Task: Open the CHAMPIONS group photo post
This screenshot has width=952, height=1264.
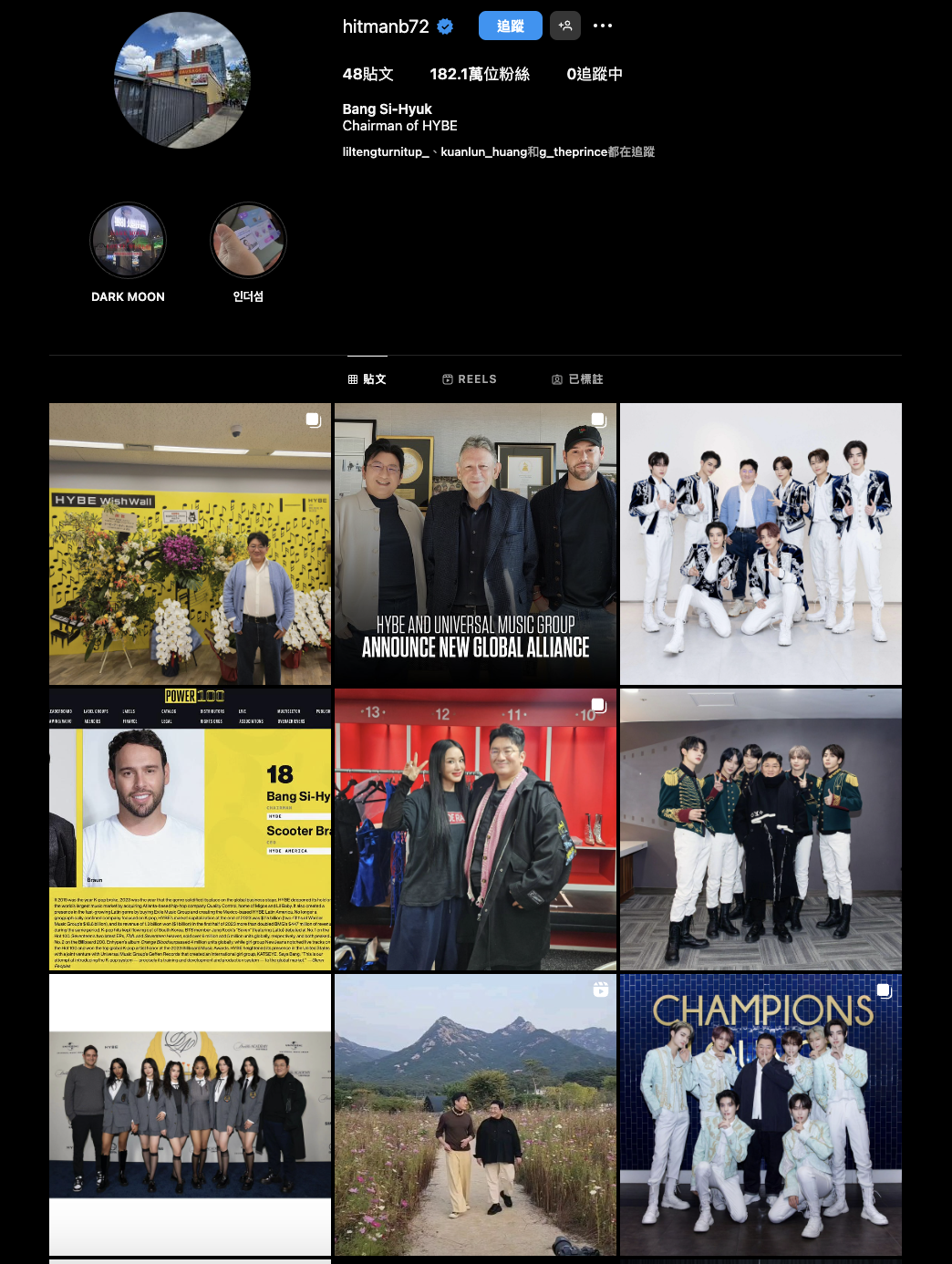Action: tap(761, 1114)
